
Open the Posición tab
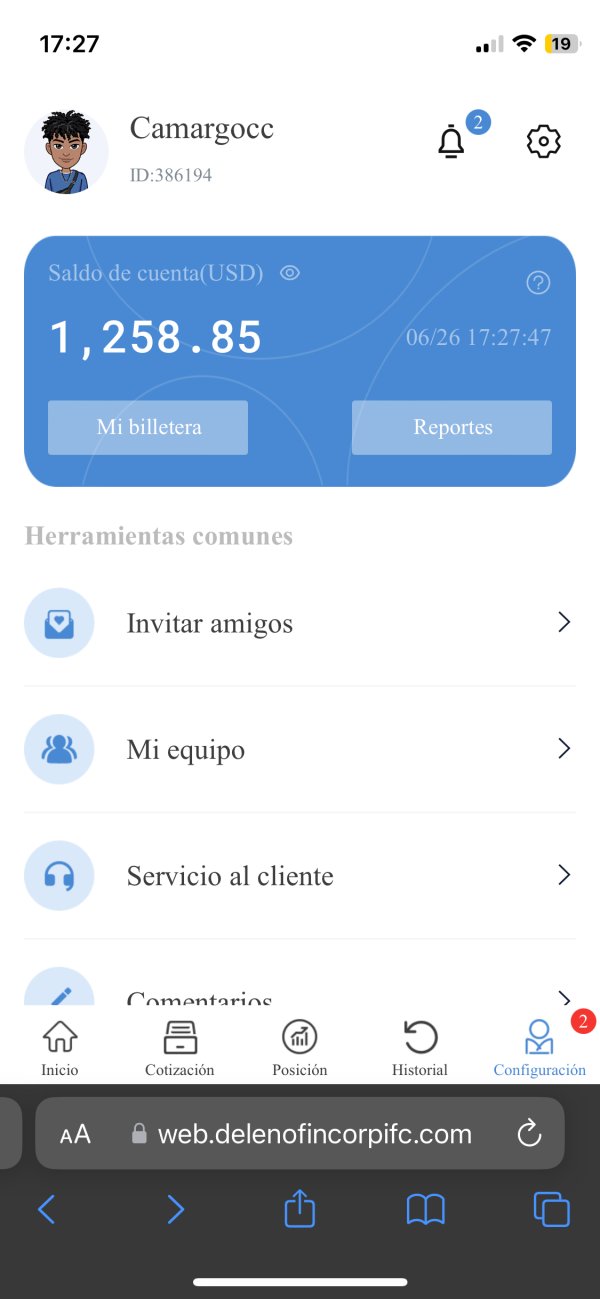(x=300, y=1047)
